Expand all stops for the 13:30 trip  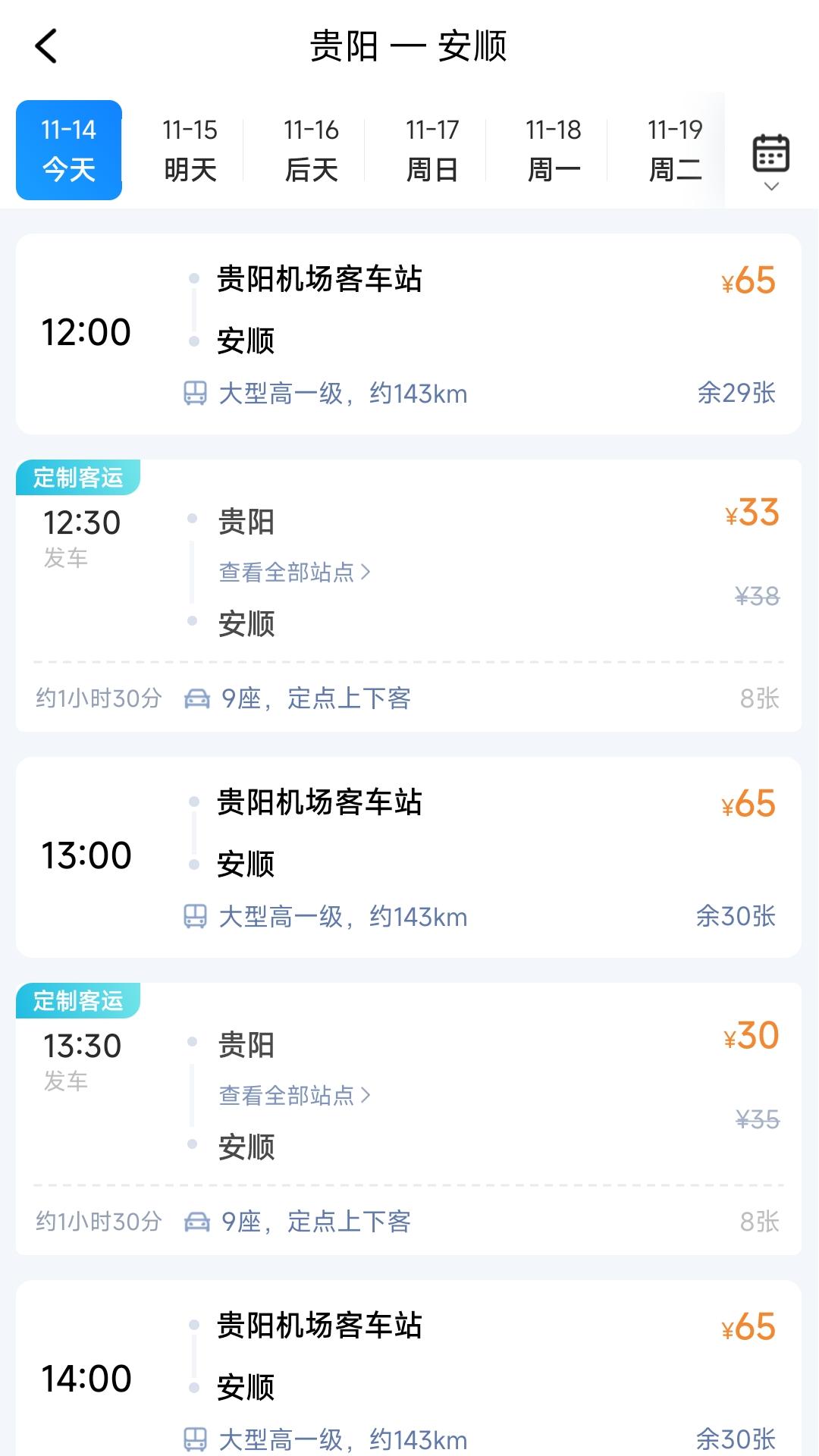coord(292,1096)
